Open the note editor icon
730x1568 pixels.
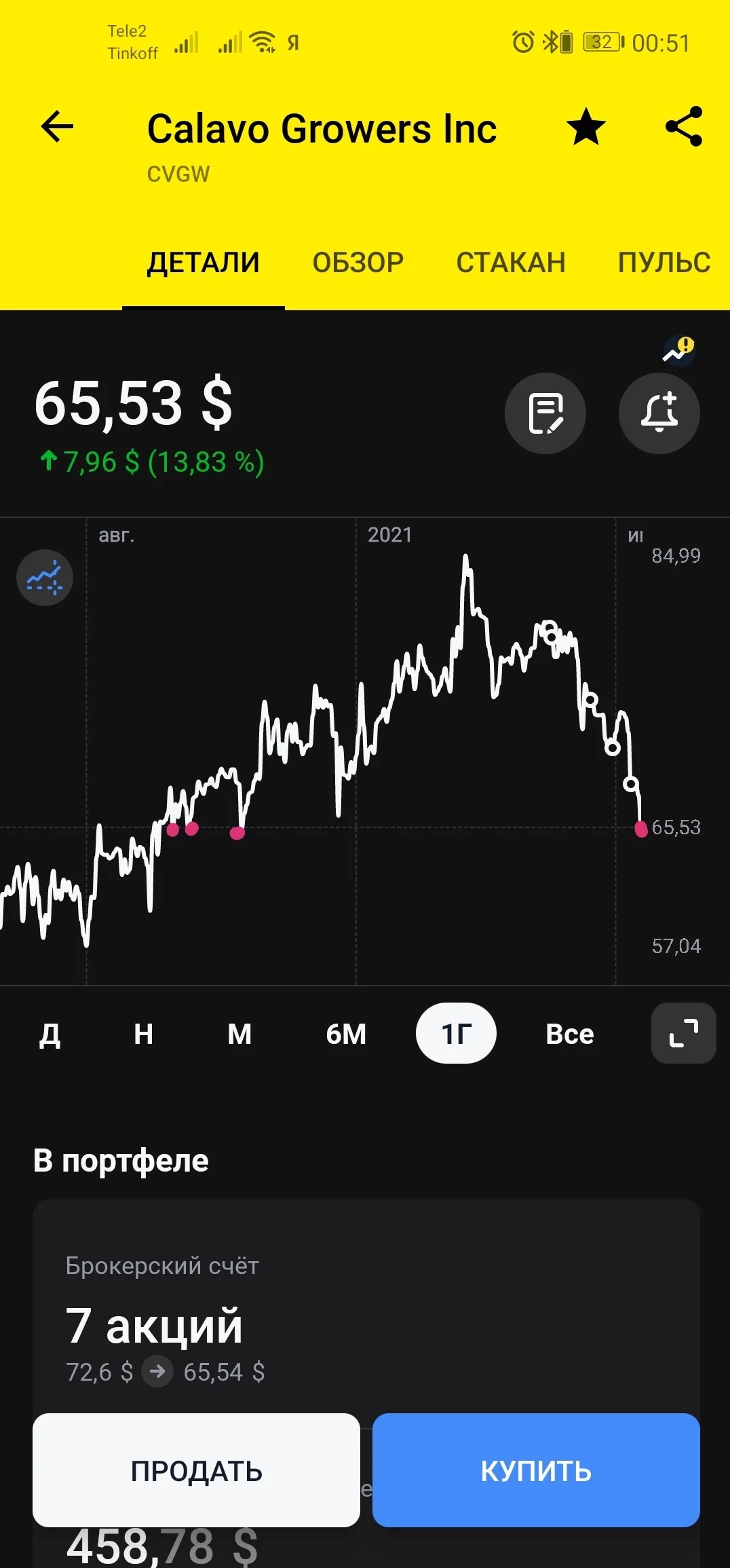pos(545,413)
